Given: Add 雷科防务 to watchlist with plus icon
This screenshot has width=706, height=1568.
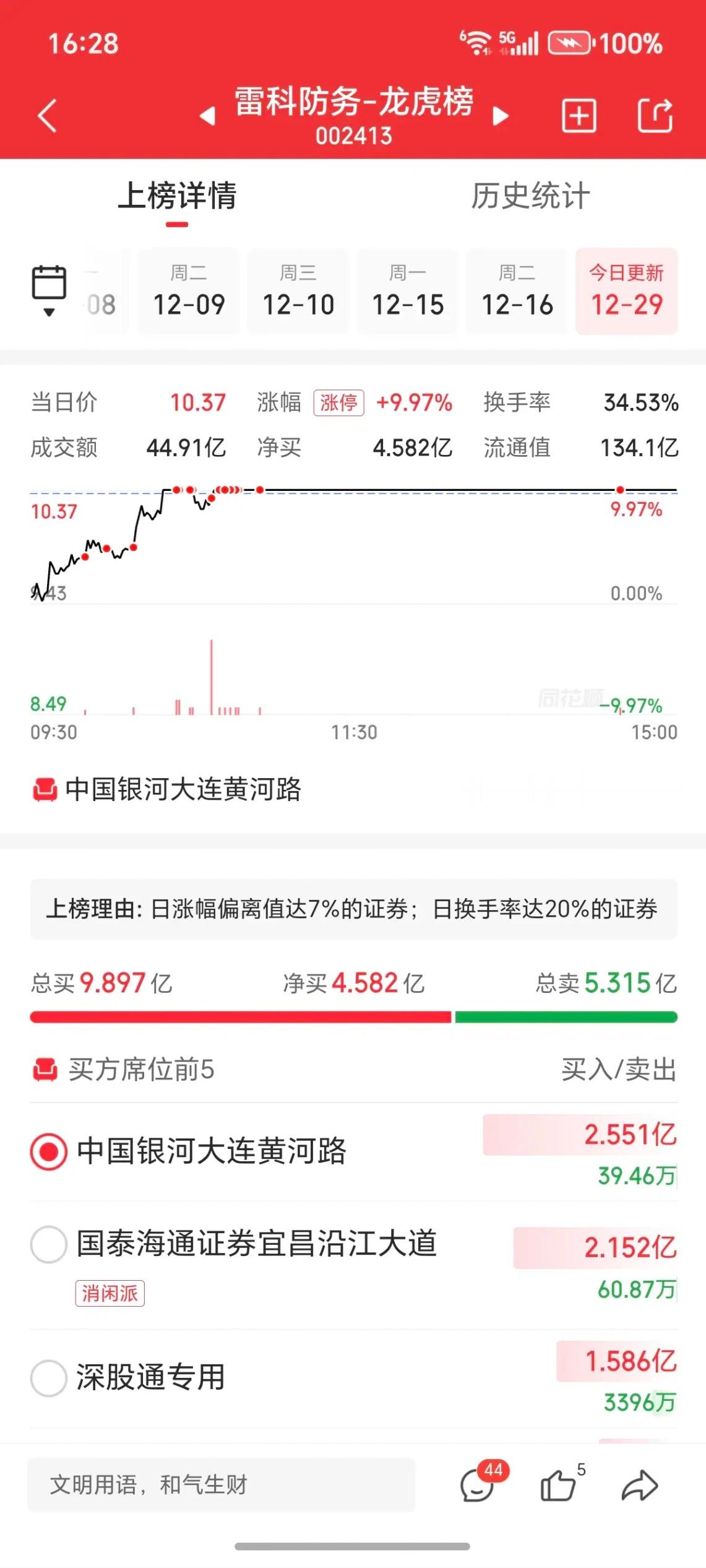Looking at the screenshot, I should [x=579, y=116].
